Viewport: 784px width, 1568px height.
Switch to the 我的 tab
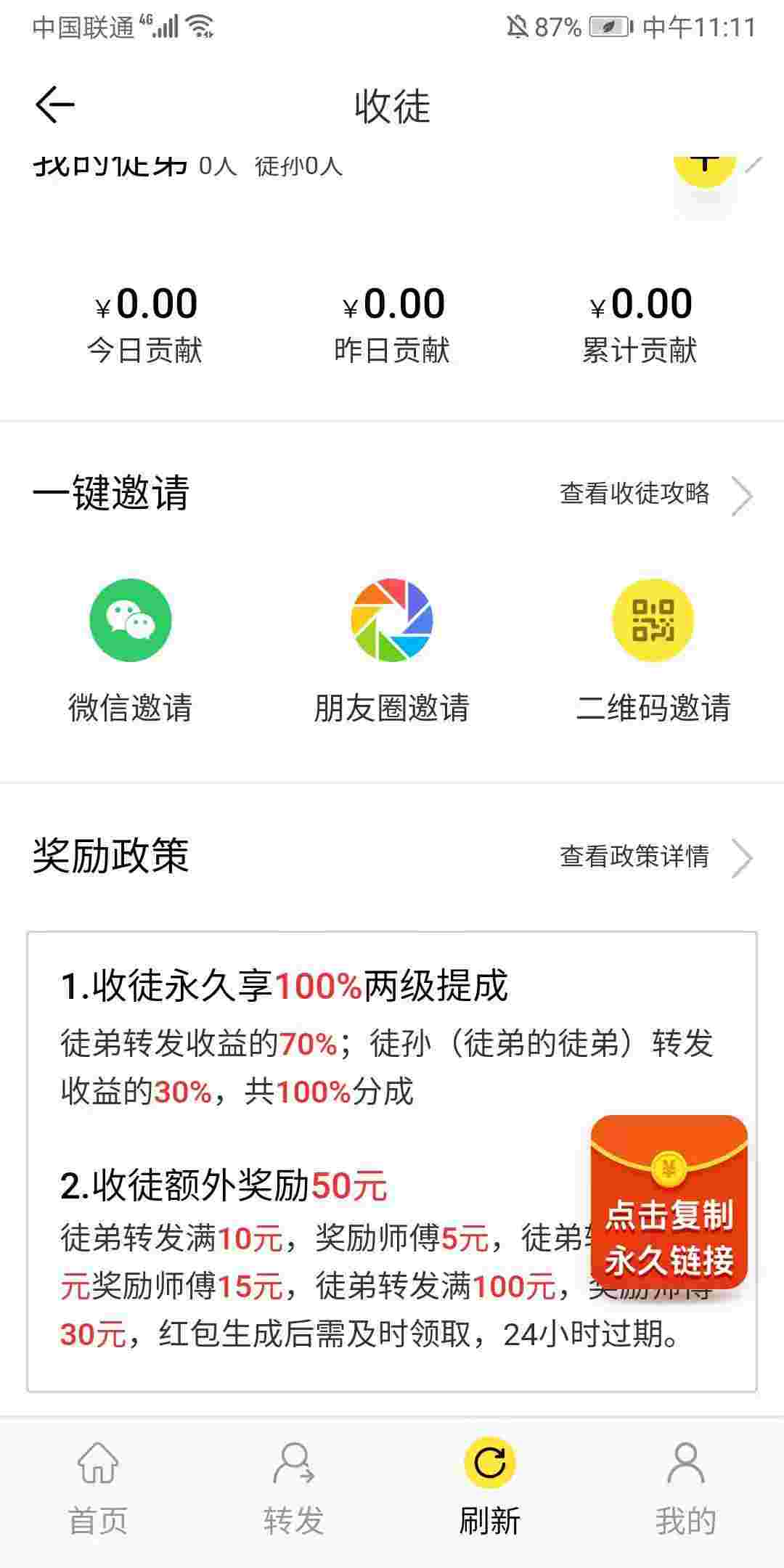coord(686,1490)
